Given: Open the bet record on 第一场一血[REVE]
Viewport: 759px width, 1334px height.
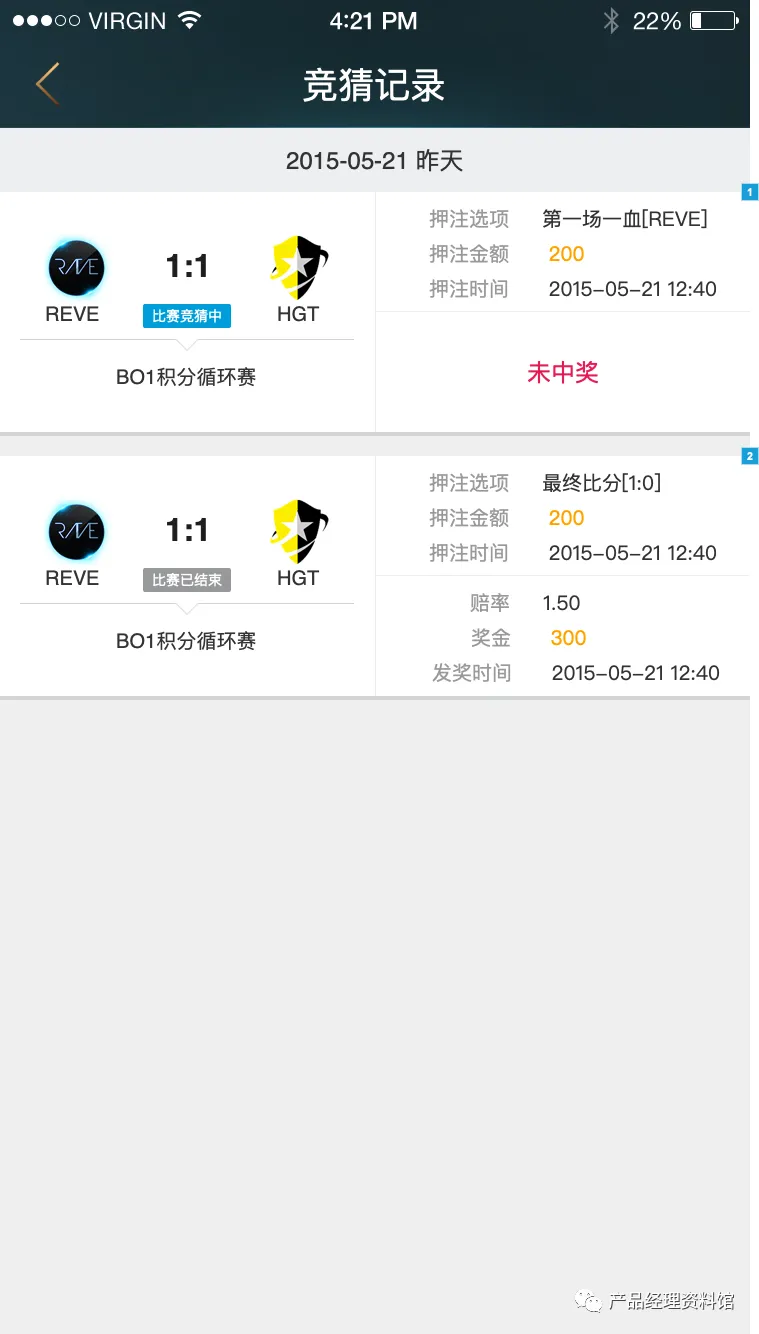Looking at the screenshot, I should click(375, 312).
